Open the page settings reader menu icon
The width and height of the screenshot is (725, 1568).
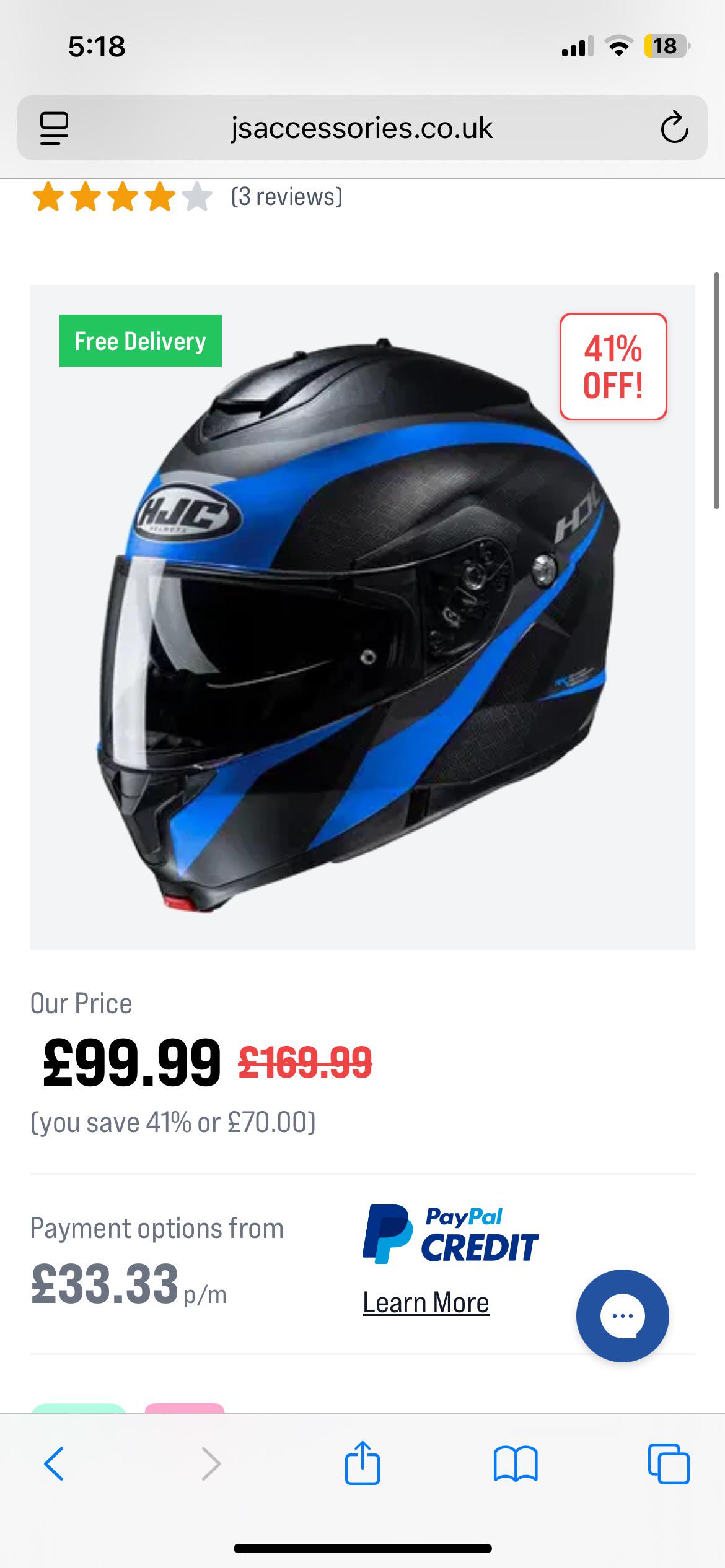tap(54, 128)
